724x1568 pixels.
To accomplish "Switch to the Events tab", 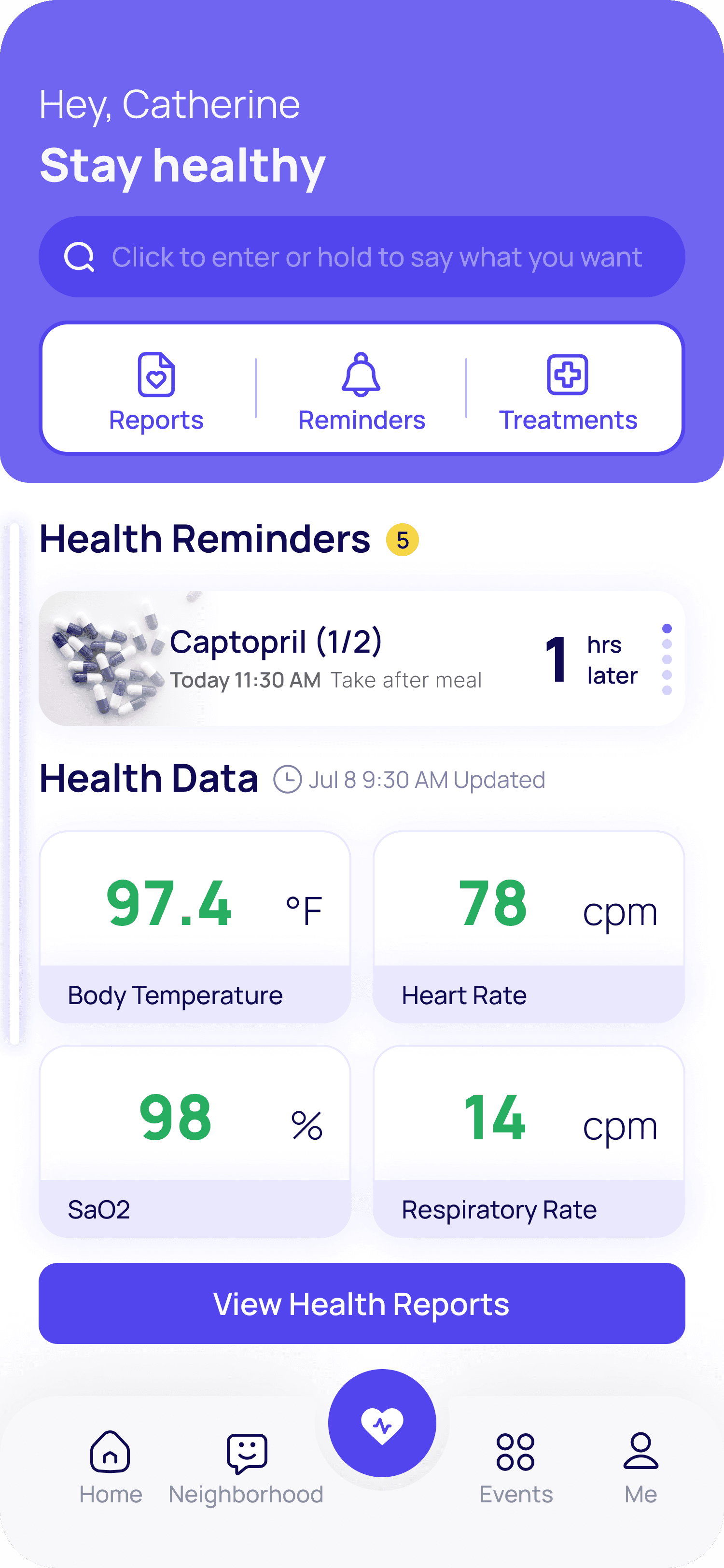I will click(x=516, y=1468).
